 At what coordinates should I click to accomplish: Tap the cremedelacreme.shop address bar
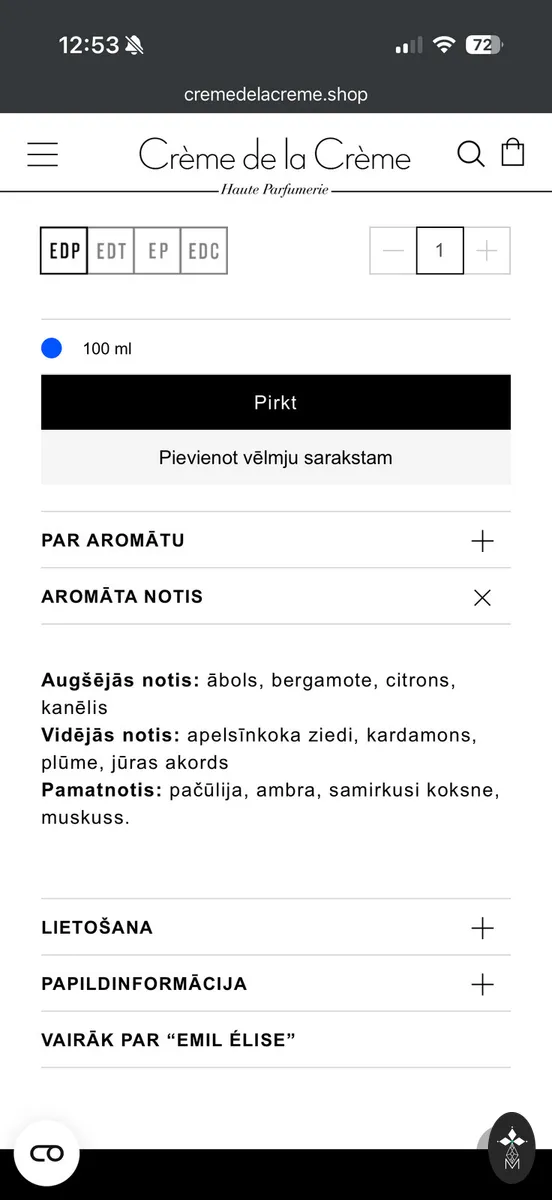tap(276, 95)
